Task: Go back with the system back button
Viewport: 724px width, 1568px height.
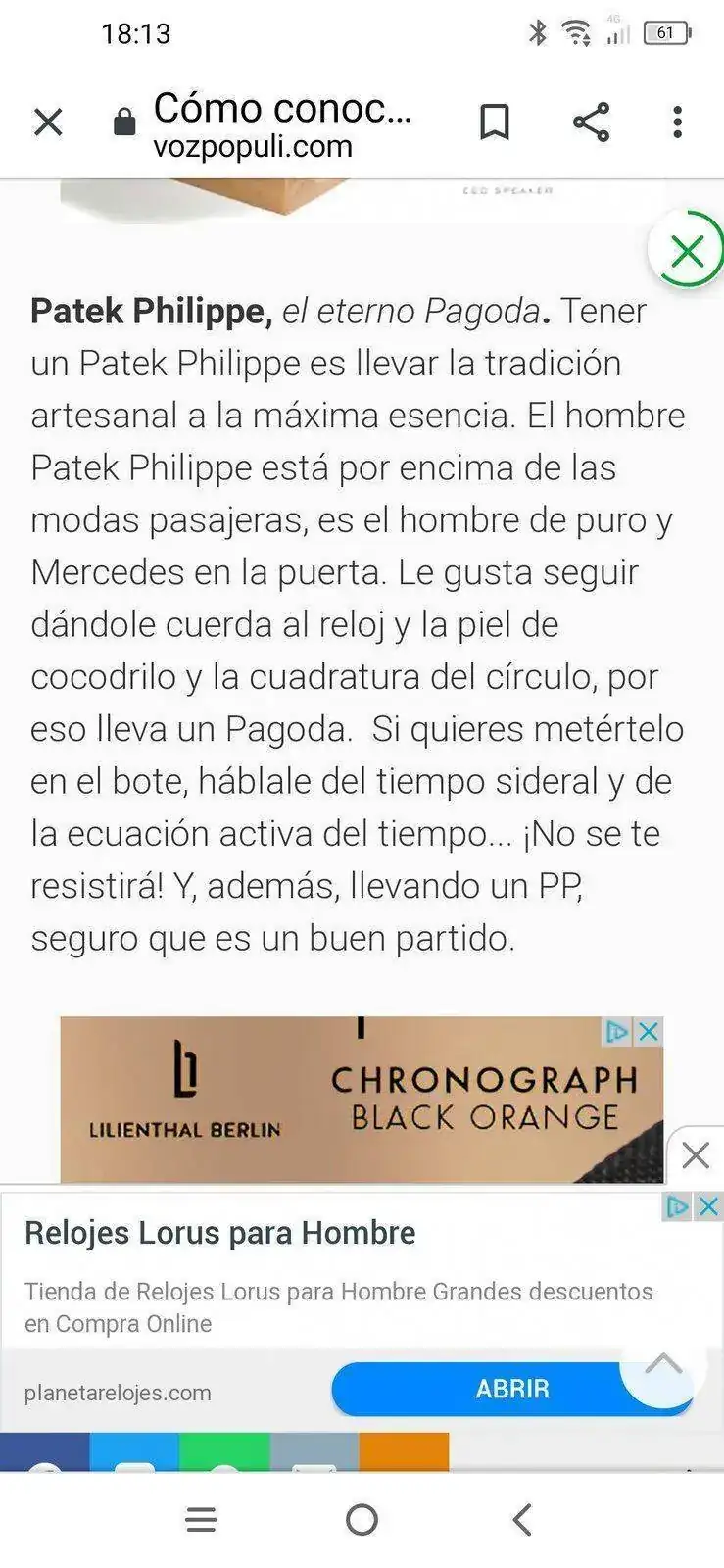Action: [x=522, y=1520]
